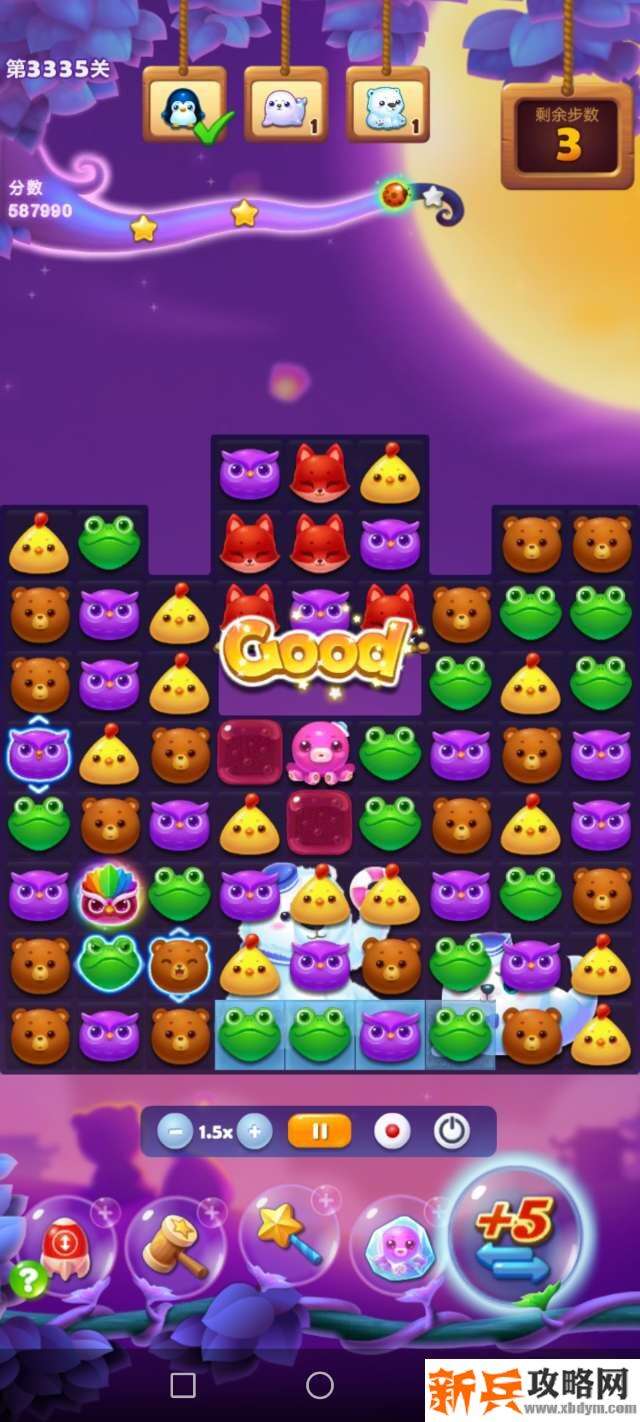This screenshot has height=1422, width=640.
Task: Increase the playback speed with plus button
Action: pos(255,1132)
